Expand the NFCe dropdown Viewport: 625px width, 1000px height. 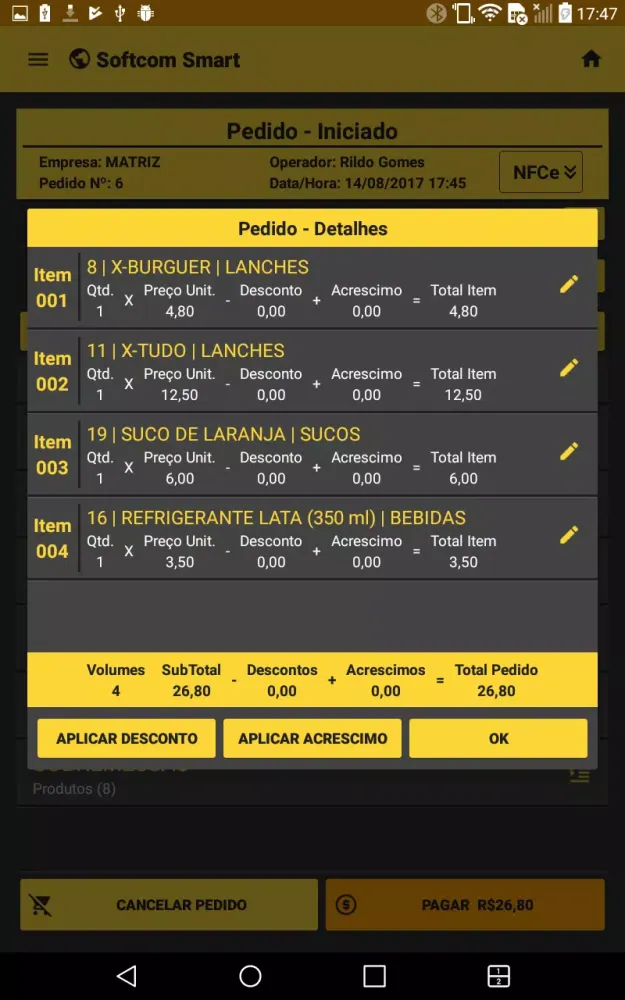coord(541,172)
